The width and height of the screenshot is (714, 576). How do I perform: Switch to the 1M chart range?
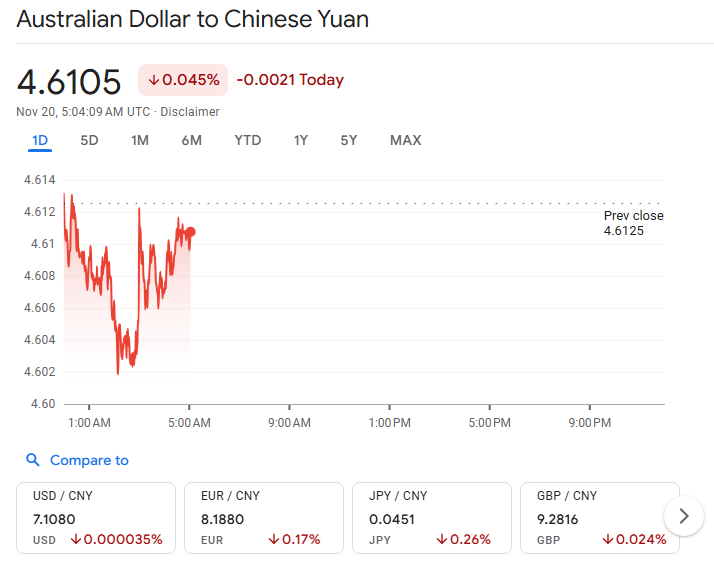tap(140, 140)
